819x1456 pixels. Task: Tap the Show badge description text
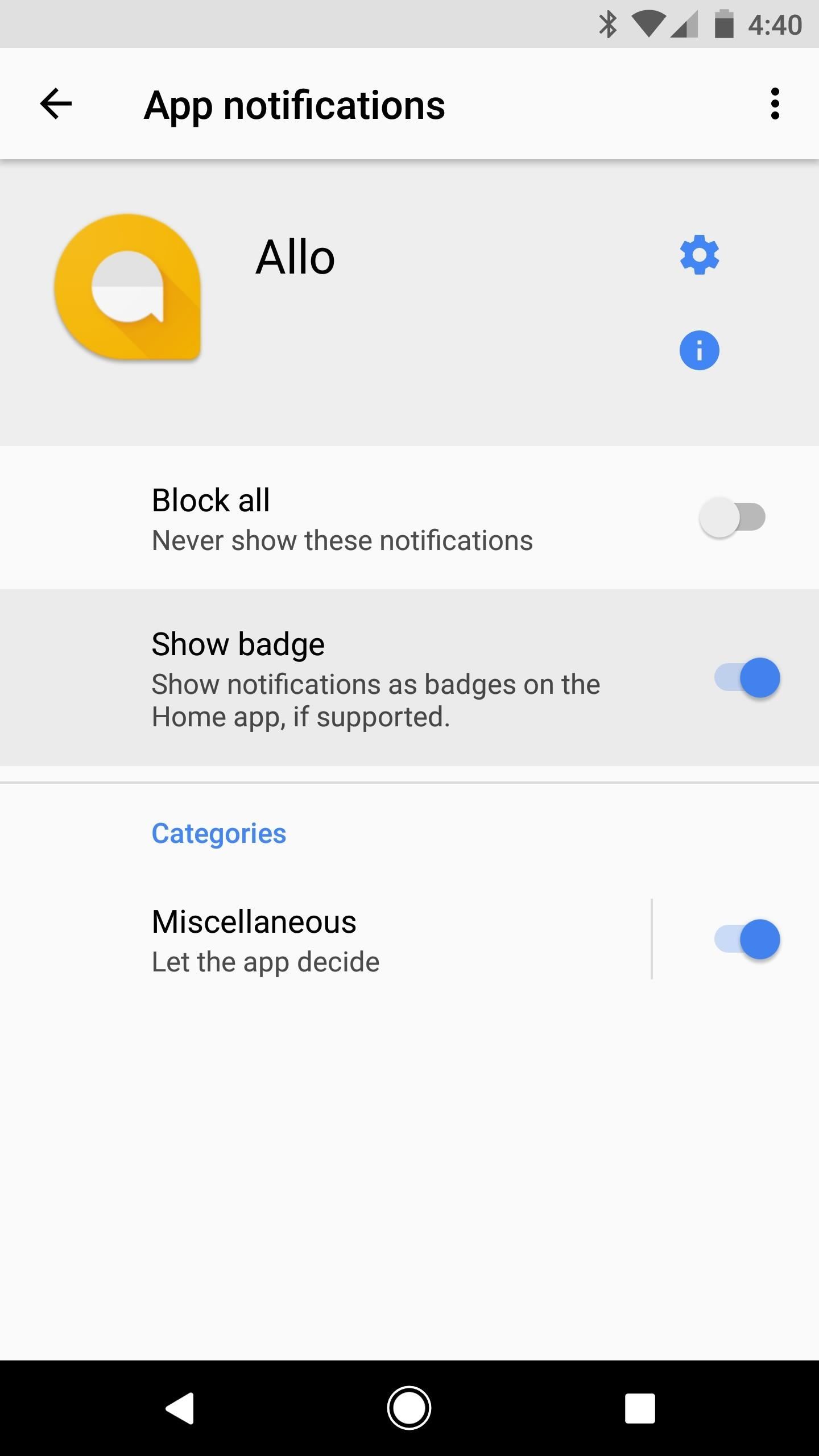(x=375, y=700)
